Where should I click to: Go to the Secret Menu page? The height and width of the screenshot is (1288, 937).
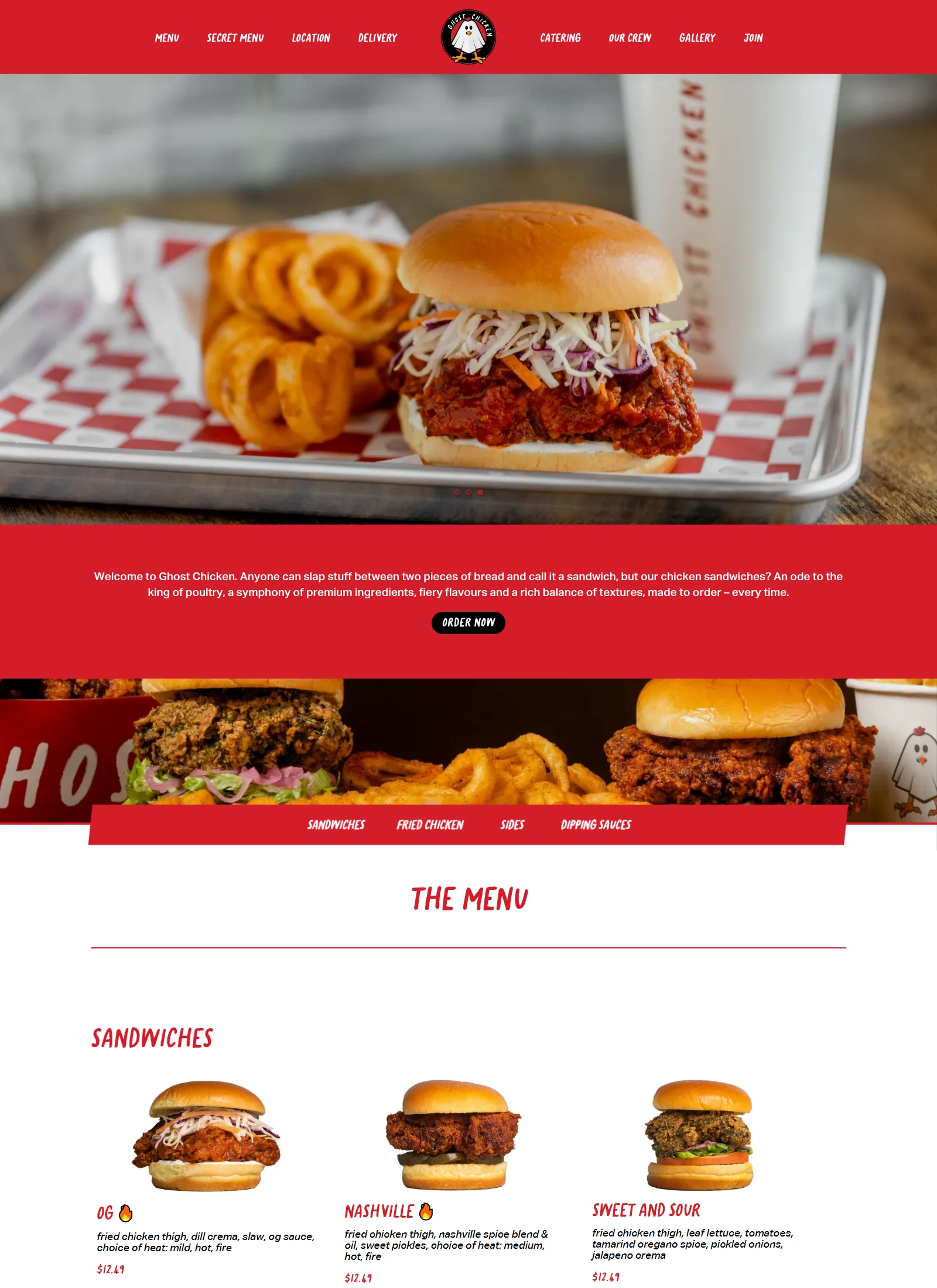pos(235,38)
